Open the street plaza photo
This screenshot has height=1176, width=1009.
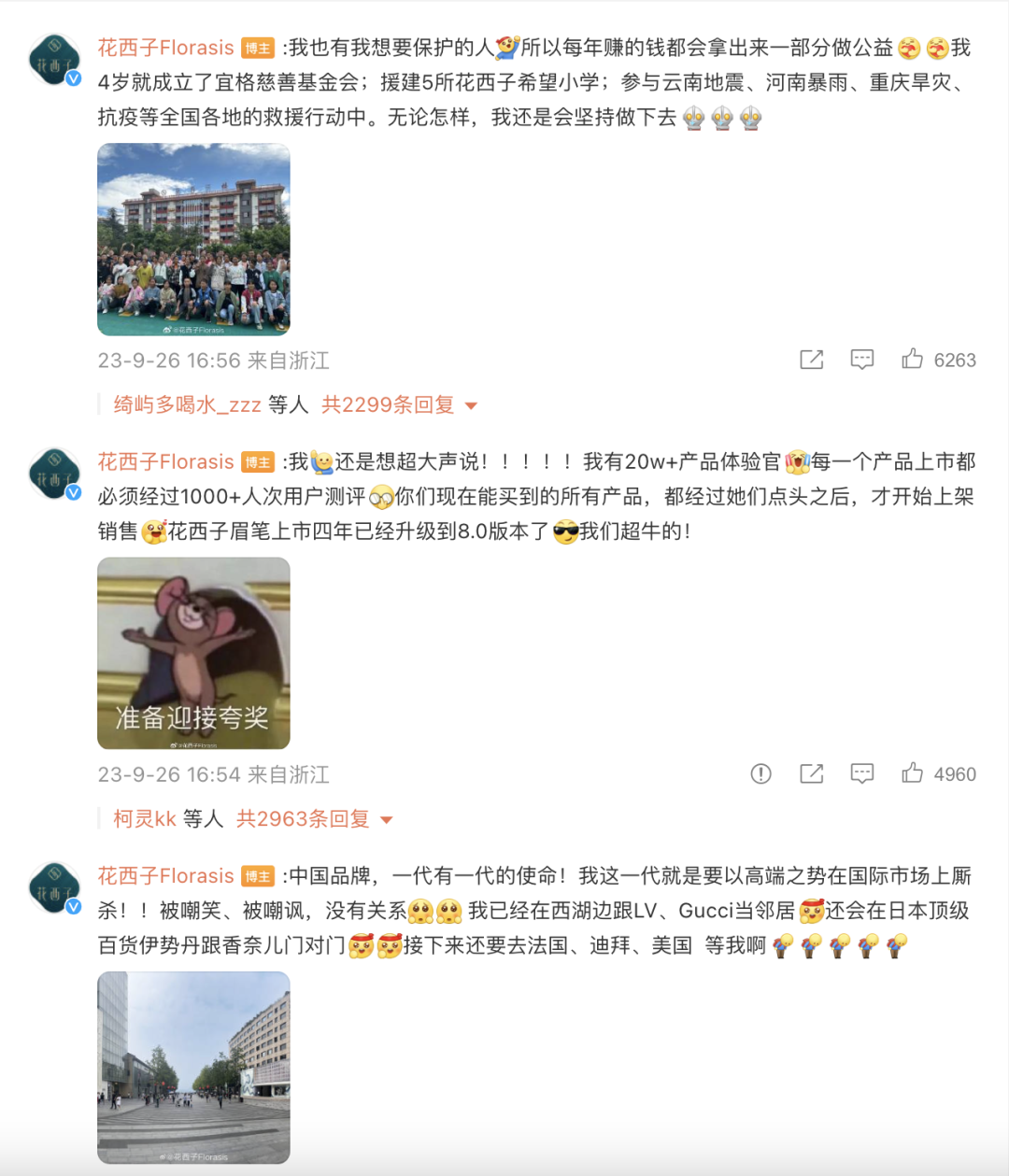(x=193, y=1067)
